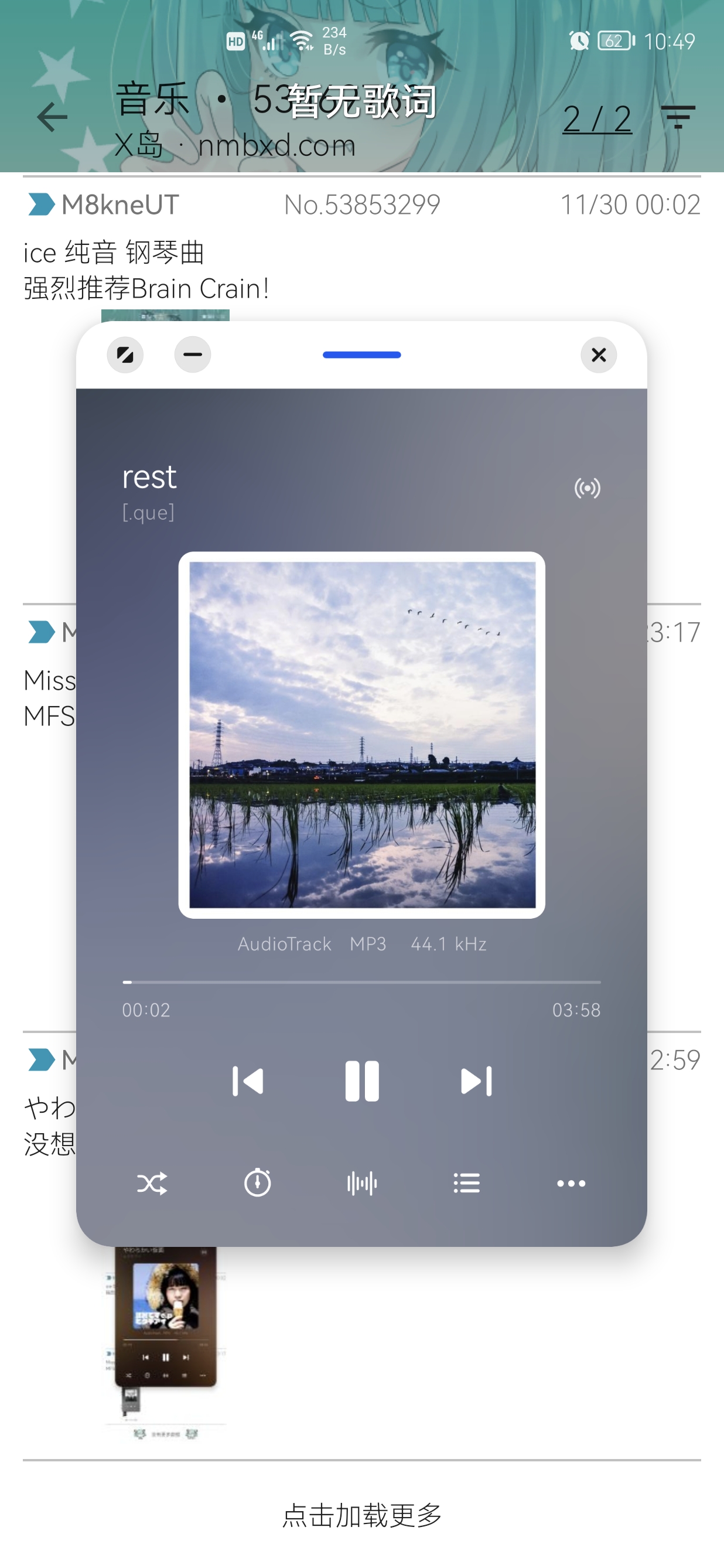This screenshot has width=724, height=1568.
Task: Open the sound effects equalizer
Action: point(362,1184)
